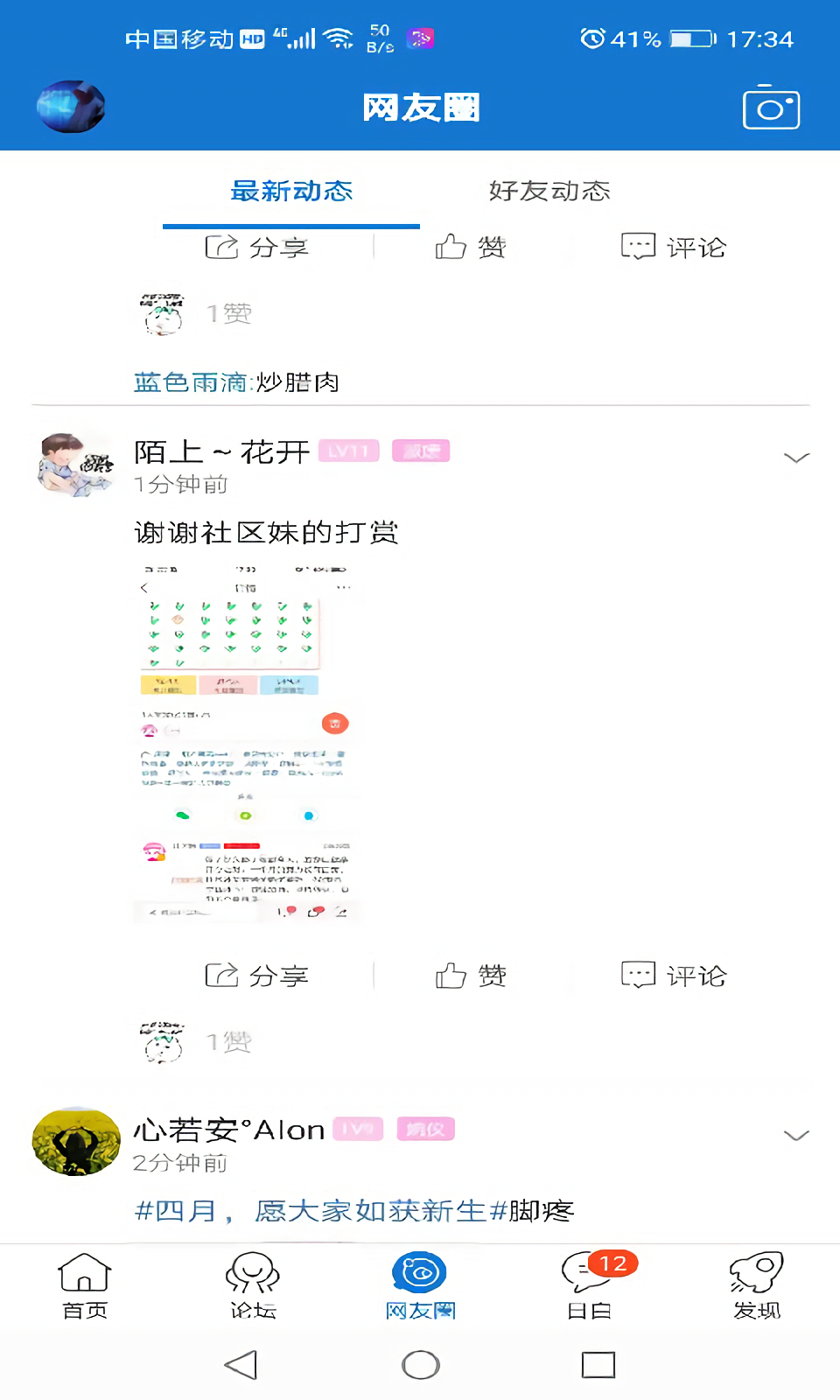The image size is (840, 1400).
Task: Open 心若安°Alon's profile avatar
Action: (x=76, y=1142)
